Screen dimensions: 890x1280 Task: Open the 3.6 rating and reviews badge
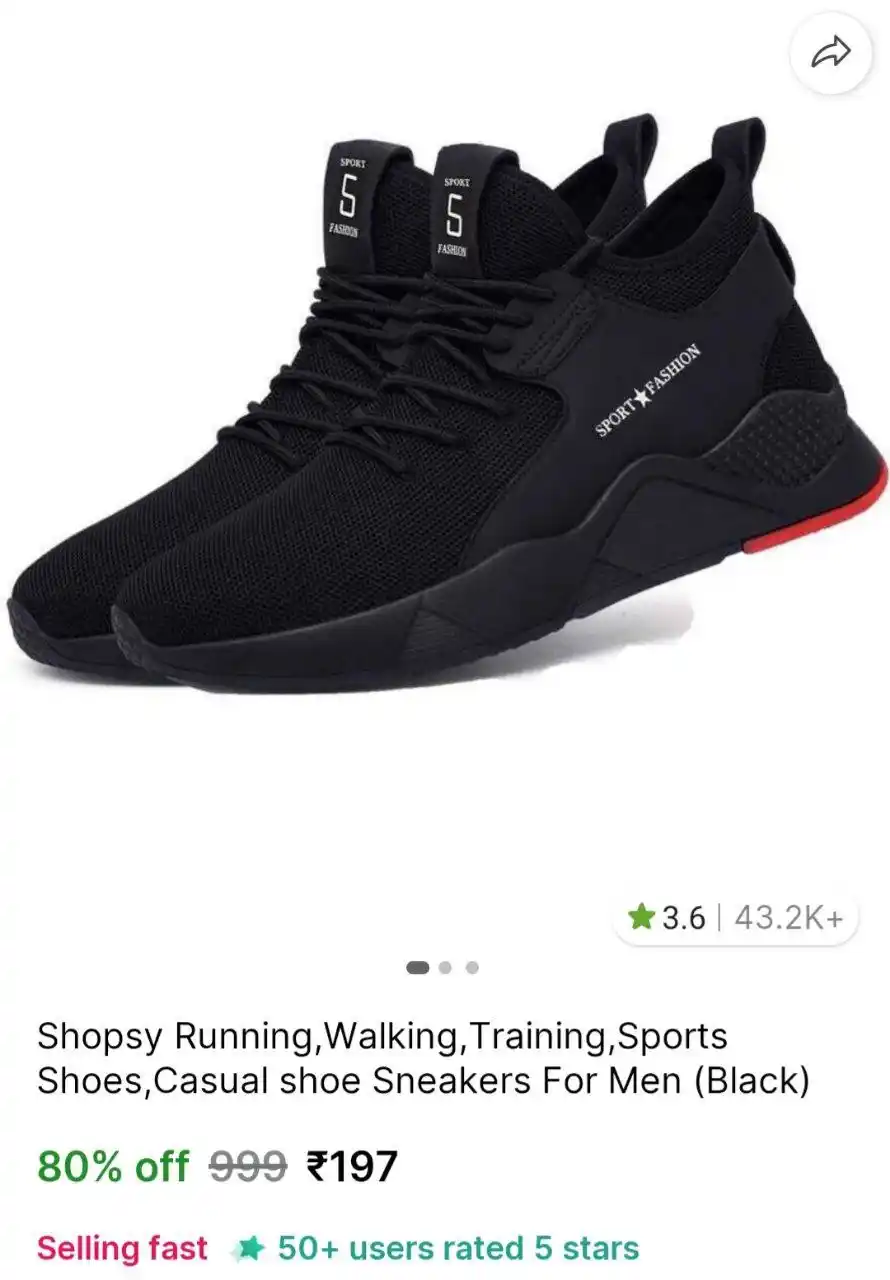735,917
